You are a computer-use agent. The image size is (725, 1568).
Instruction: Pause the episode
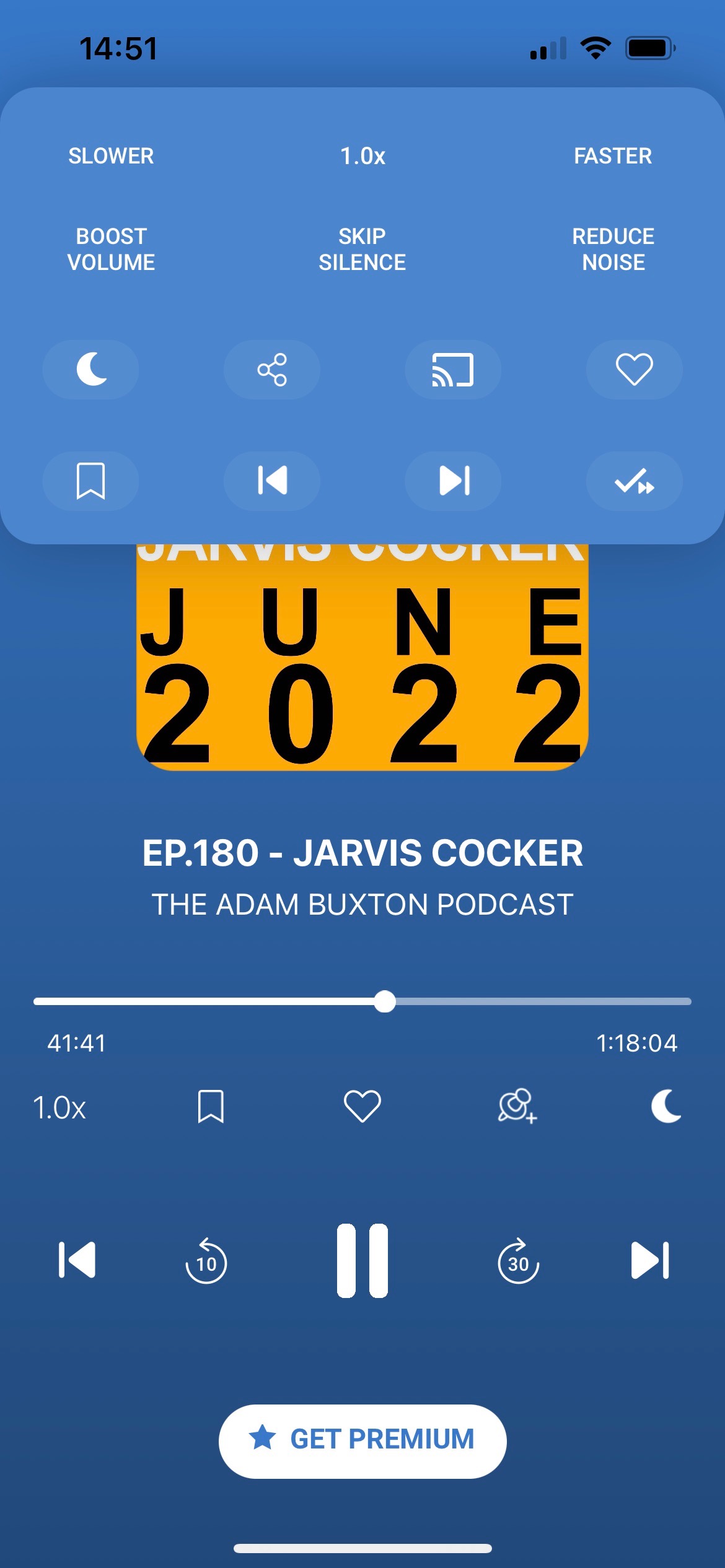[362, 1260]
